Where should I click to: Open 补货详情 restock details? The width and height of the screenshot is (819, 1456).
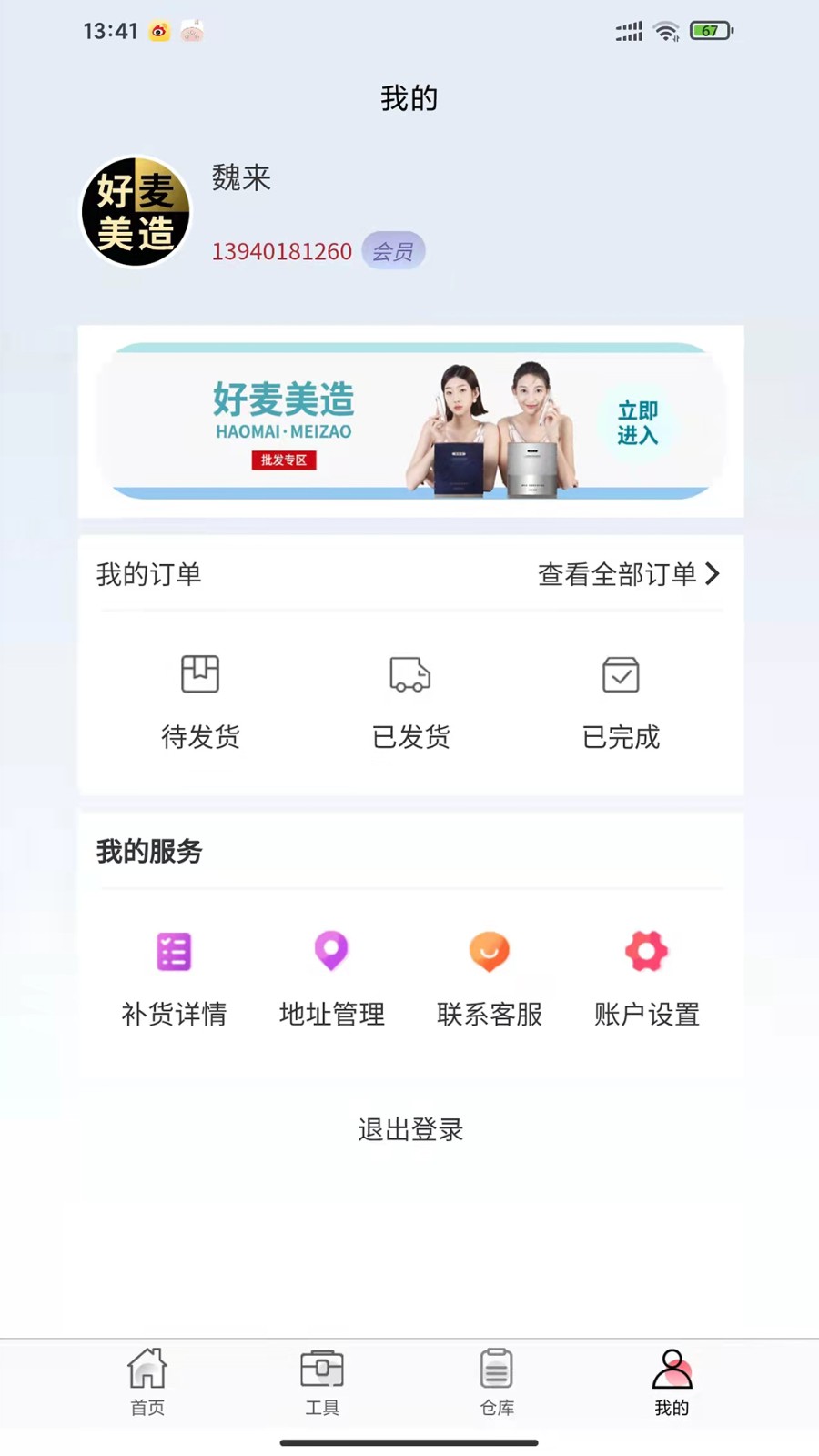(x=174, y=978)
